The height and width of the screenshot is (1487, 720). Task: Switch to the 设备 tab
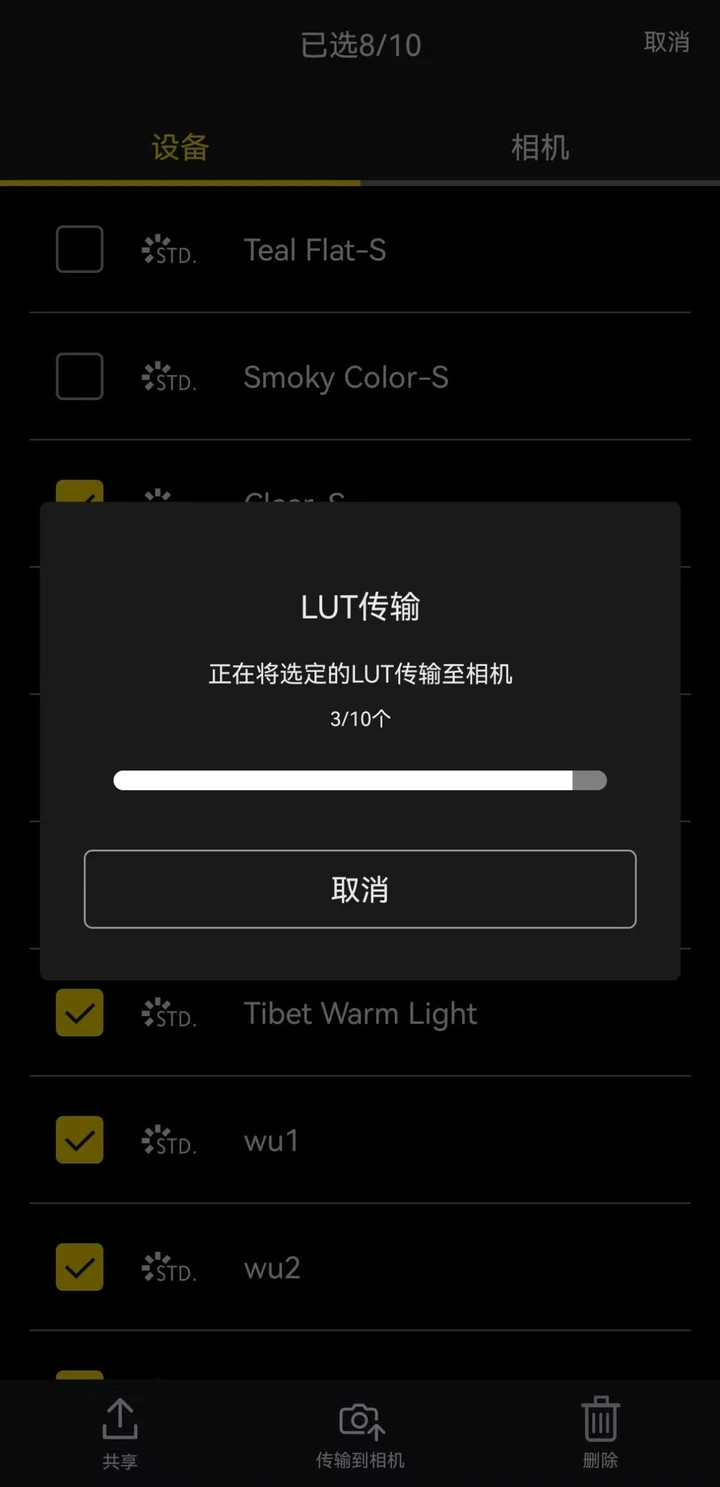pos(180,148)
